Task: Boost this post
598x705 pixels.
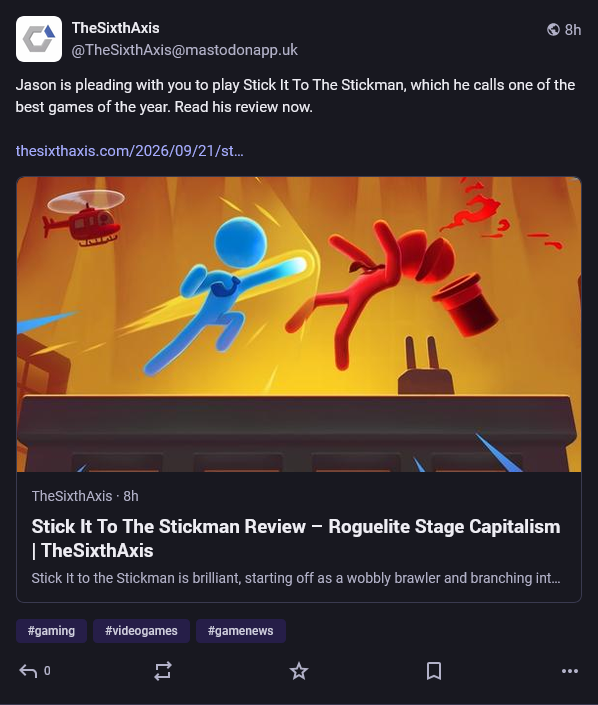Action: pyautogui.click(x=163, y=671)
